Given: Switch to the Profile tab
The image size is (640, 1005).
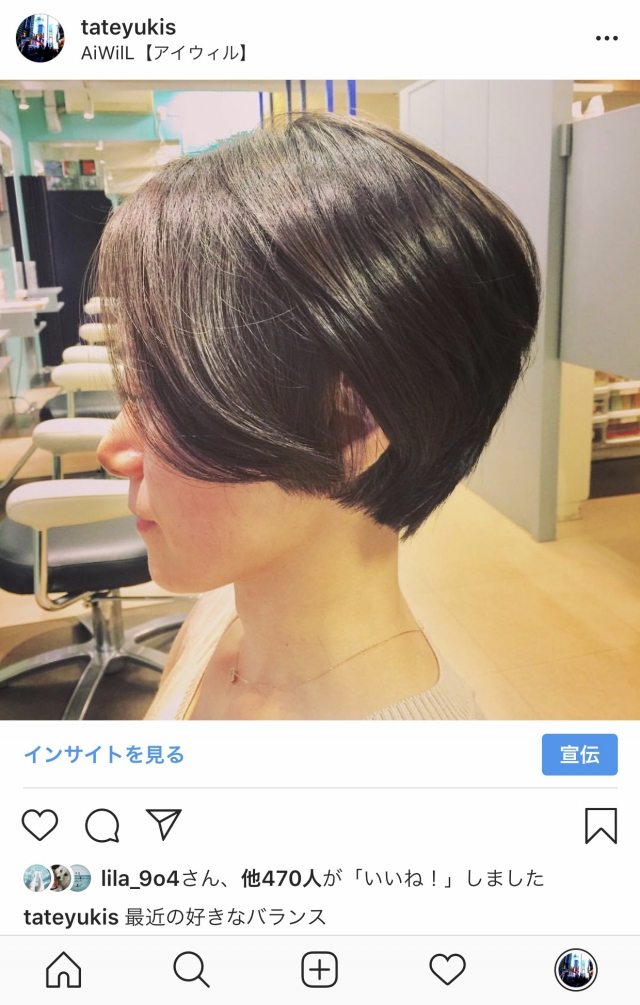Looking at the screenshot, I should click(575, 969).
